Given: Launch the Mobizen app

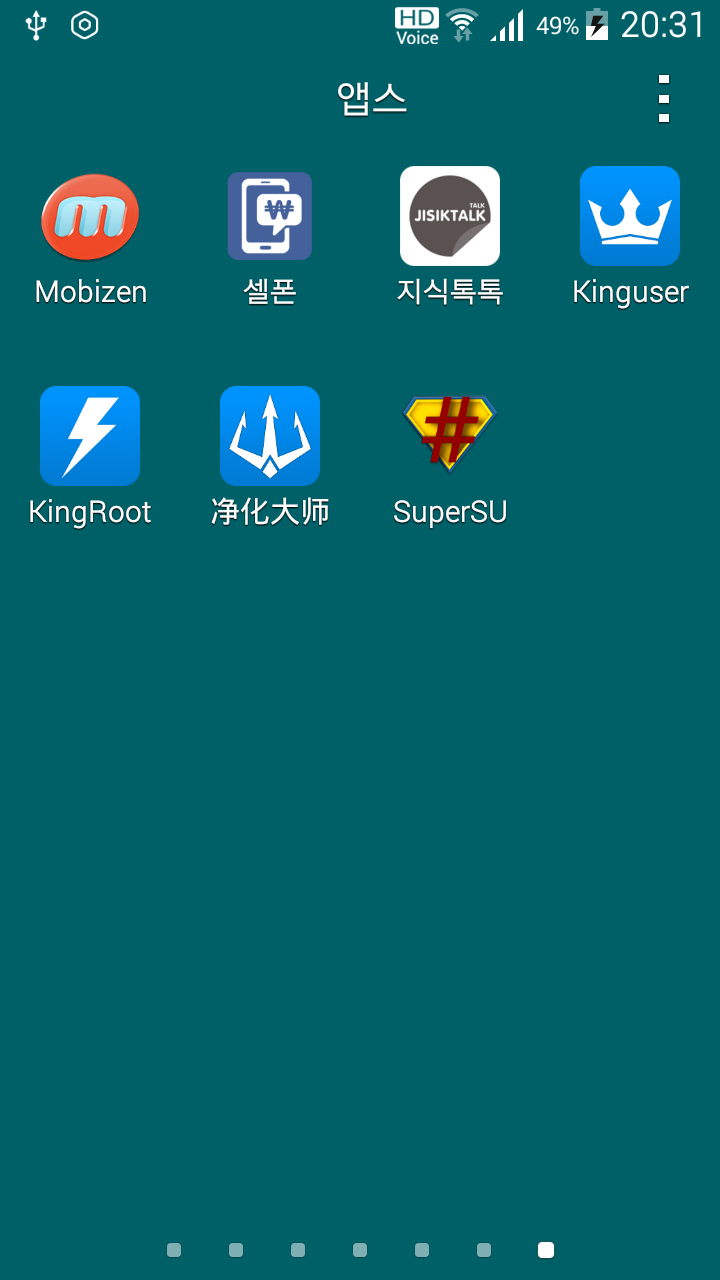Looking at the screenshot, I should tap(90, 217).
